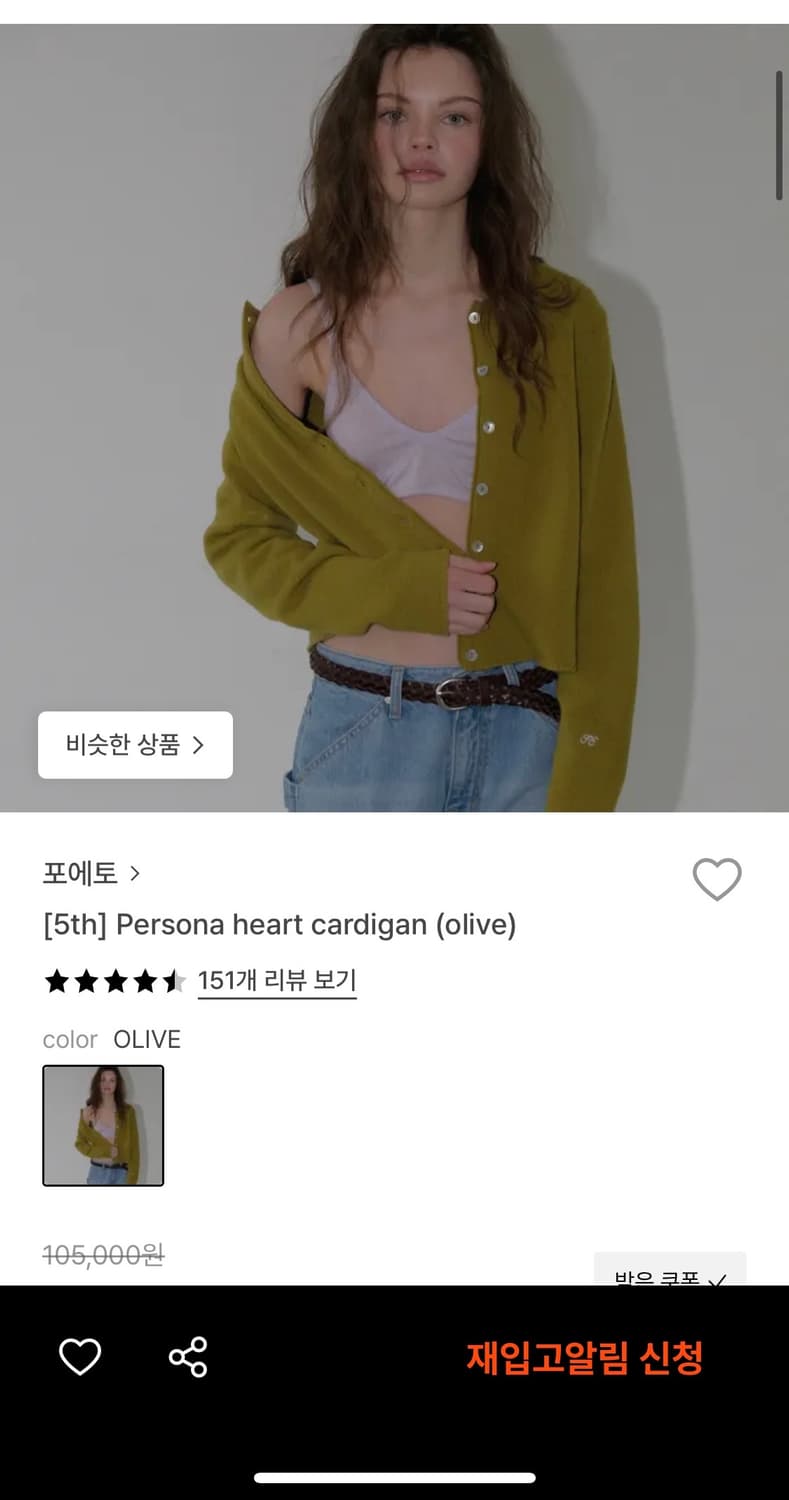Tap the first star in the rating
This screenshot has width=789, height=1500.
55,981
